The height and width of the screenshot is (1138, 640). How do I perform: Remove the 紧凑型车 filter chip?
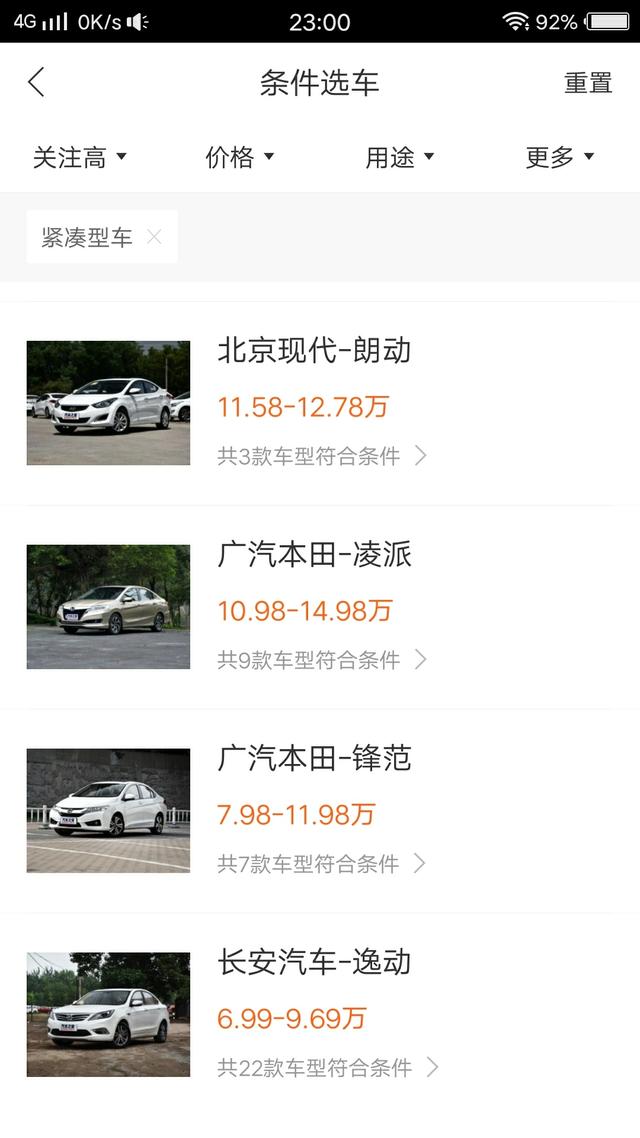[154, 237]
